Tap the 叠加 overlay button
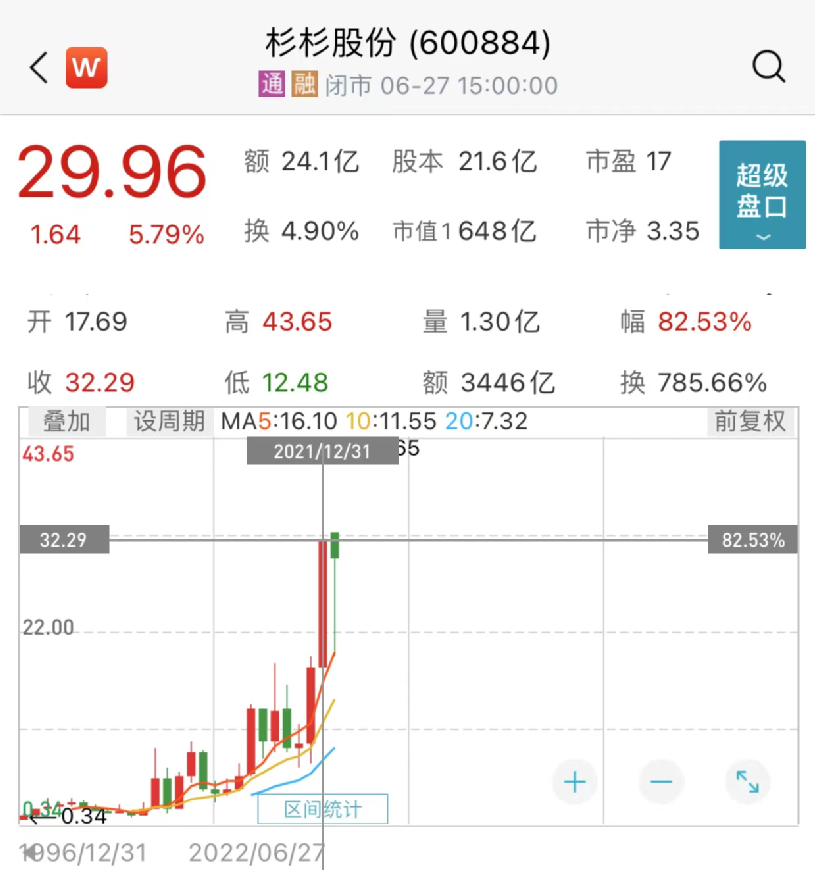This screenshot has height=870, width=815. click(x=67, y=421)
